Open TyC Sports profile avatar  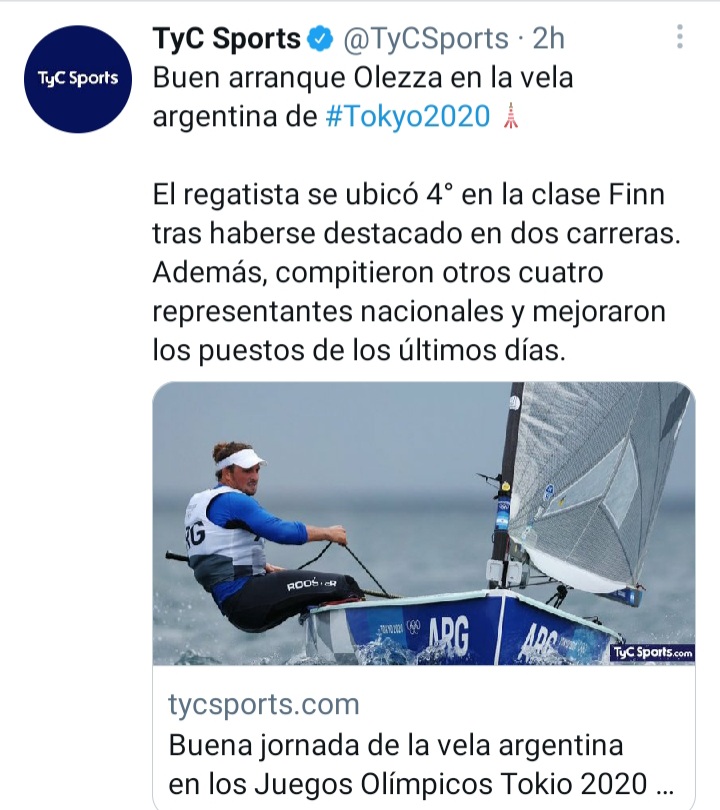tap(78, 79)
